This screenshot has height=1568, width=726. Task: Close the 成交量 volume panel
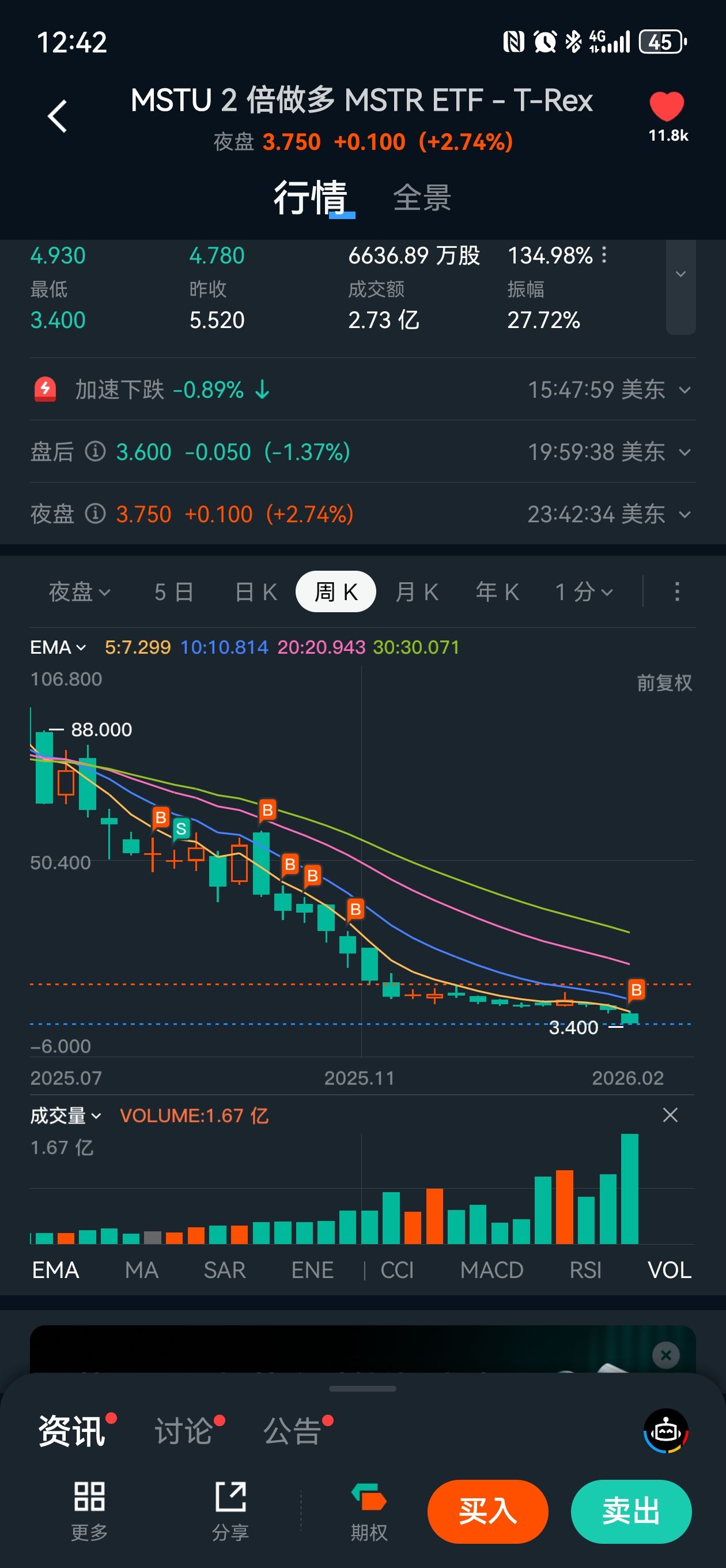click(670, 1115)
